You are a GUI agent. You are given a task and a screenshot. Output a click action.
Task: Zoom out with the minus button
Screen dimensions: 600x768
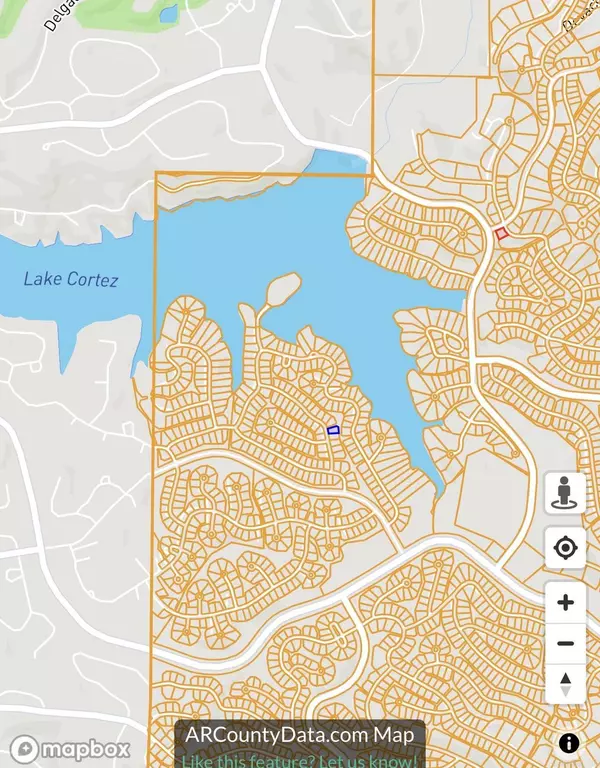(565, 644)
